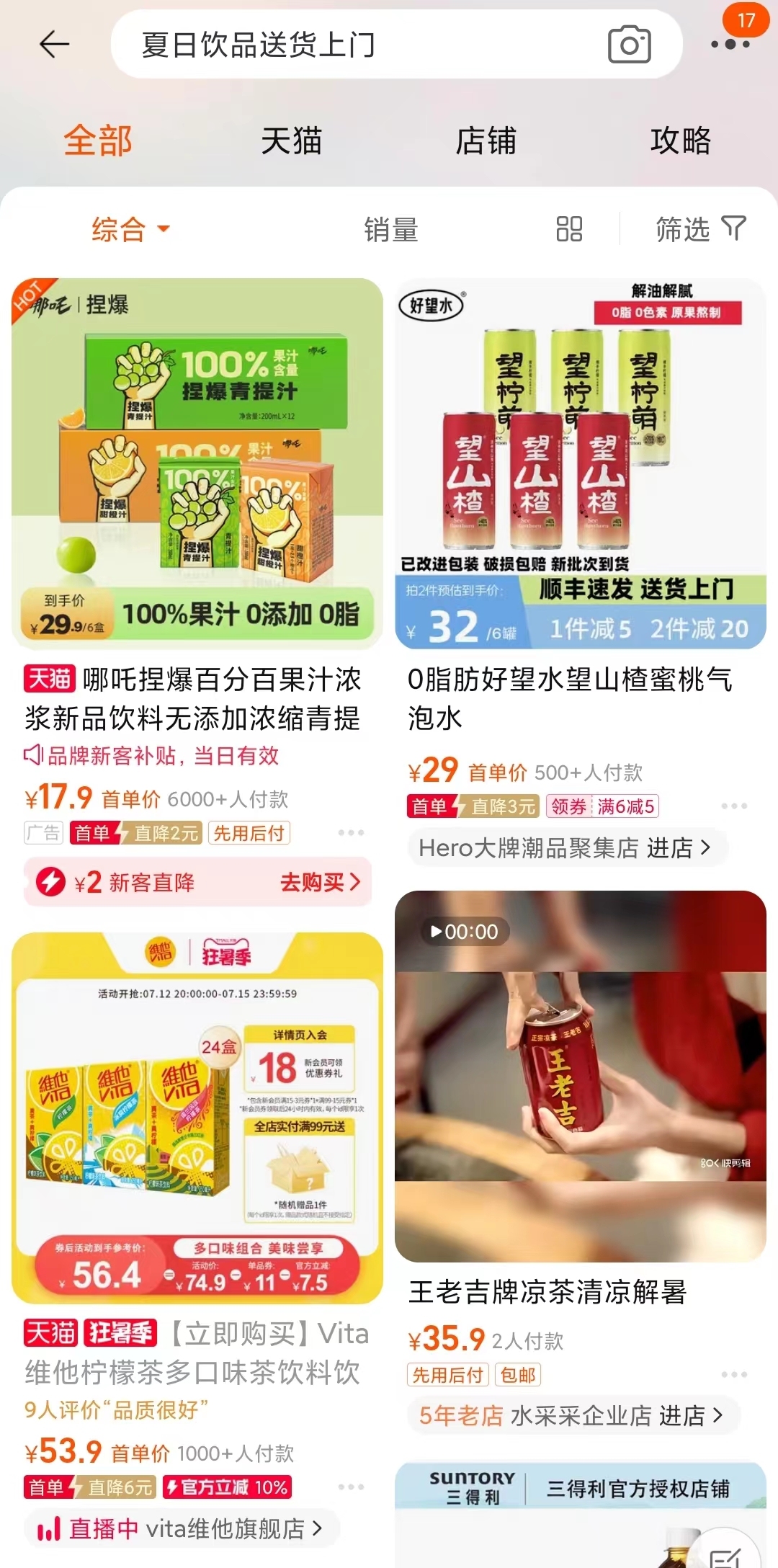Open 好望水望山楂蜜桃气泡水 product card
This screenshot has height=1568, width=778.
point(580,465)
